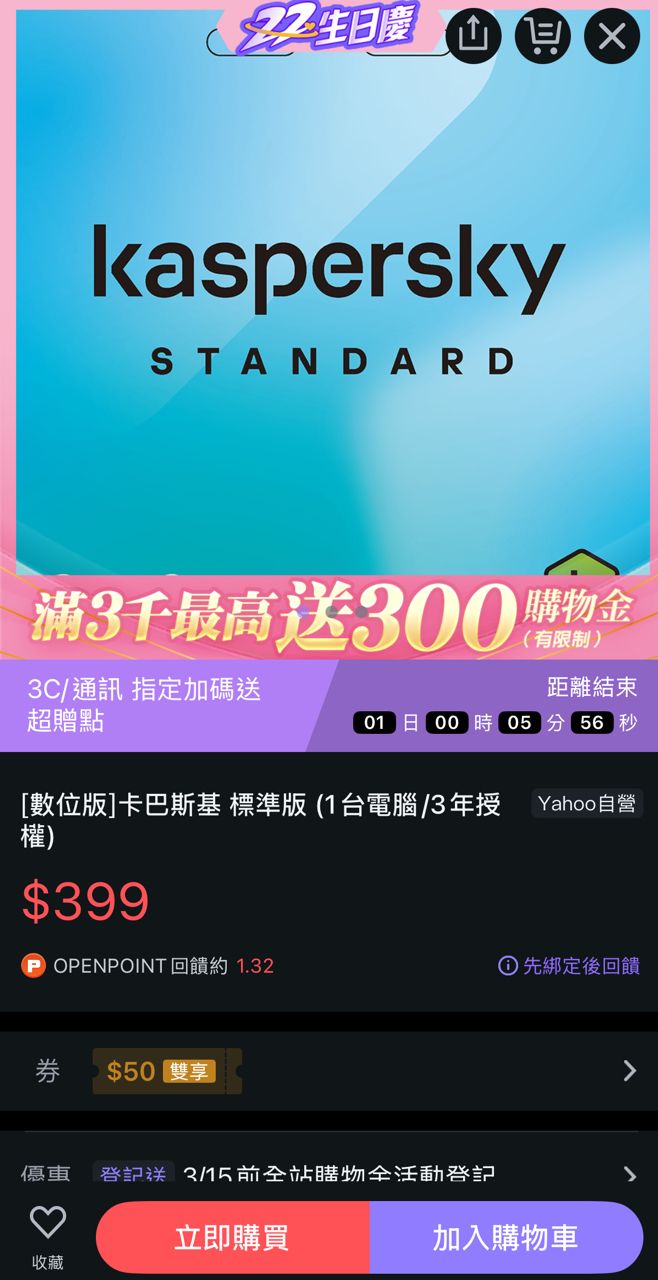
Task: Tap 加入購物車 to add to cart
Action: tap(506, 1238)
